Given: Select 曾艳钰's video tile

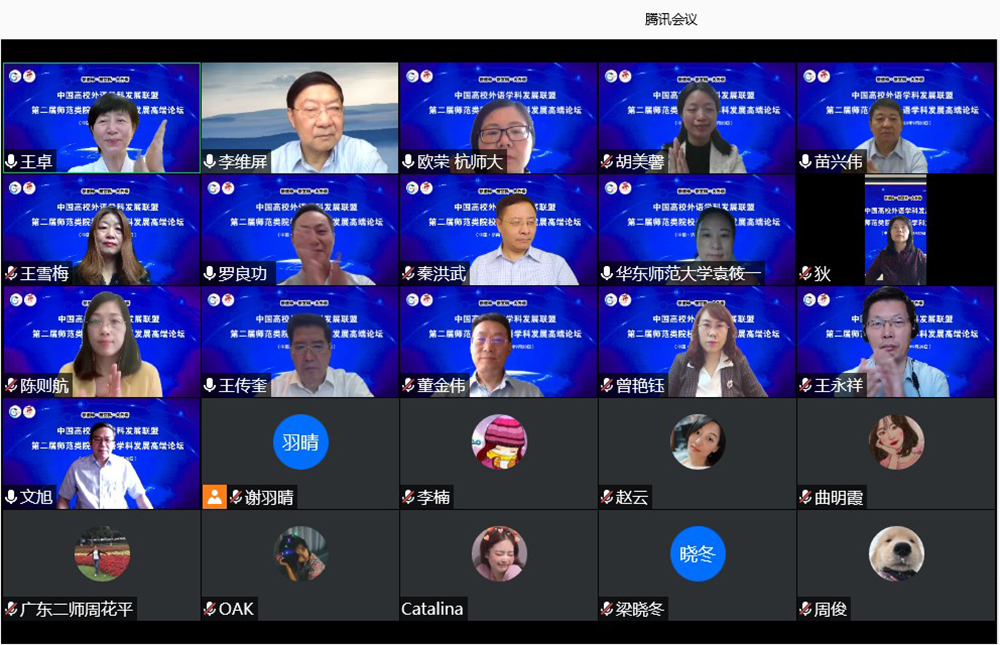Looking at the screenshot, I should (697, 342).
